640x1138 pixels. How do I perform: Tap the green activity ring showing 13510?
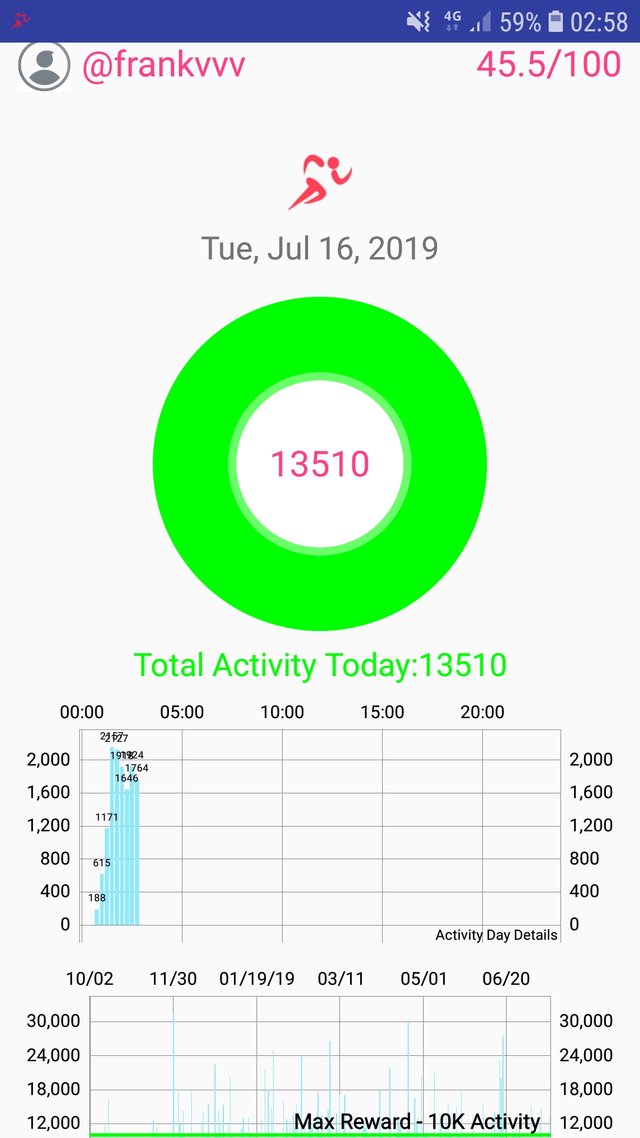tap(320, 464)
